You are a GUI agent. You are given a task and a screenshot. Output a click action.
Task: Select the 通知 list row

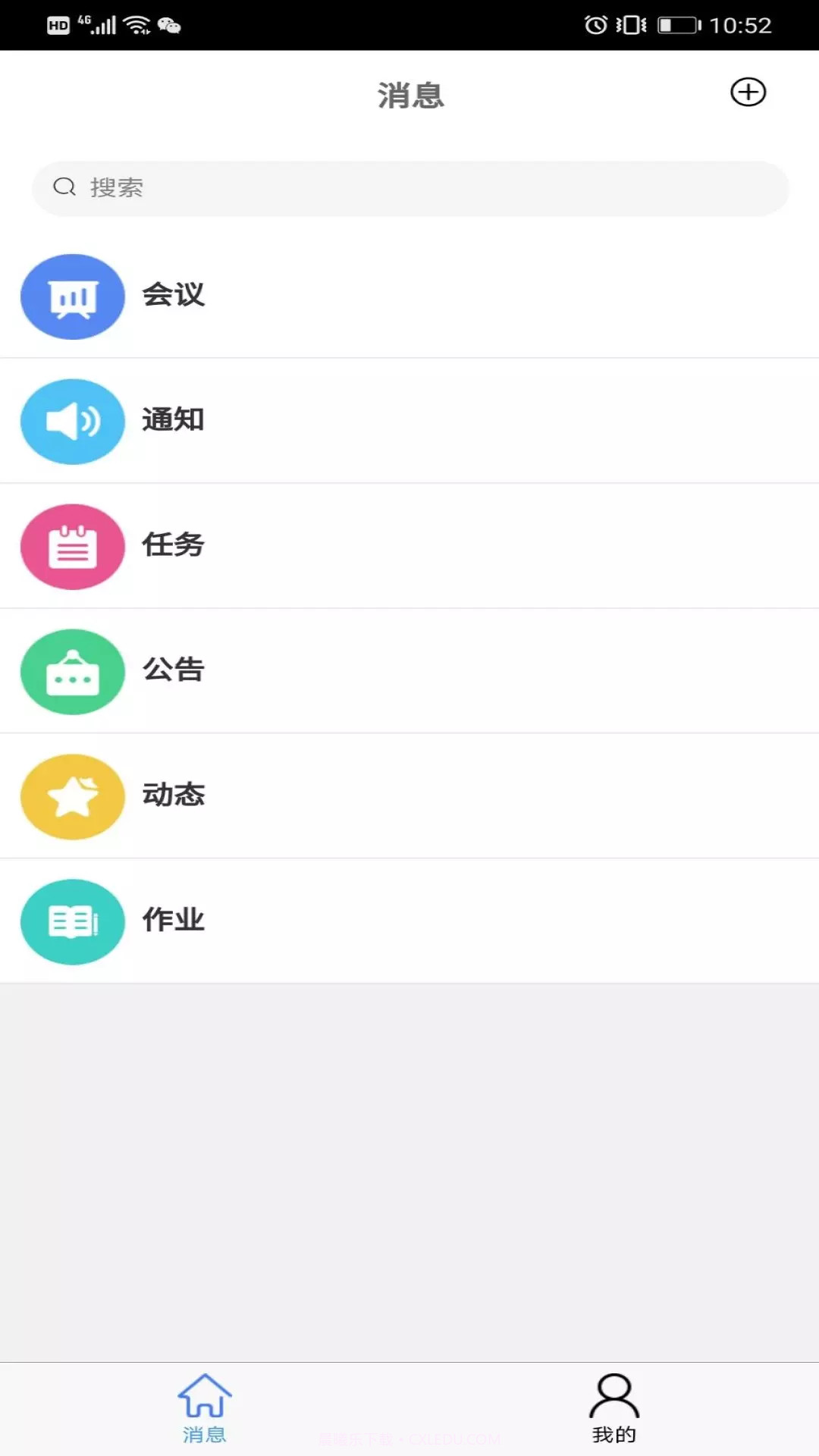click(x=409, y=422)
